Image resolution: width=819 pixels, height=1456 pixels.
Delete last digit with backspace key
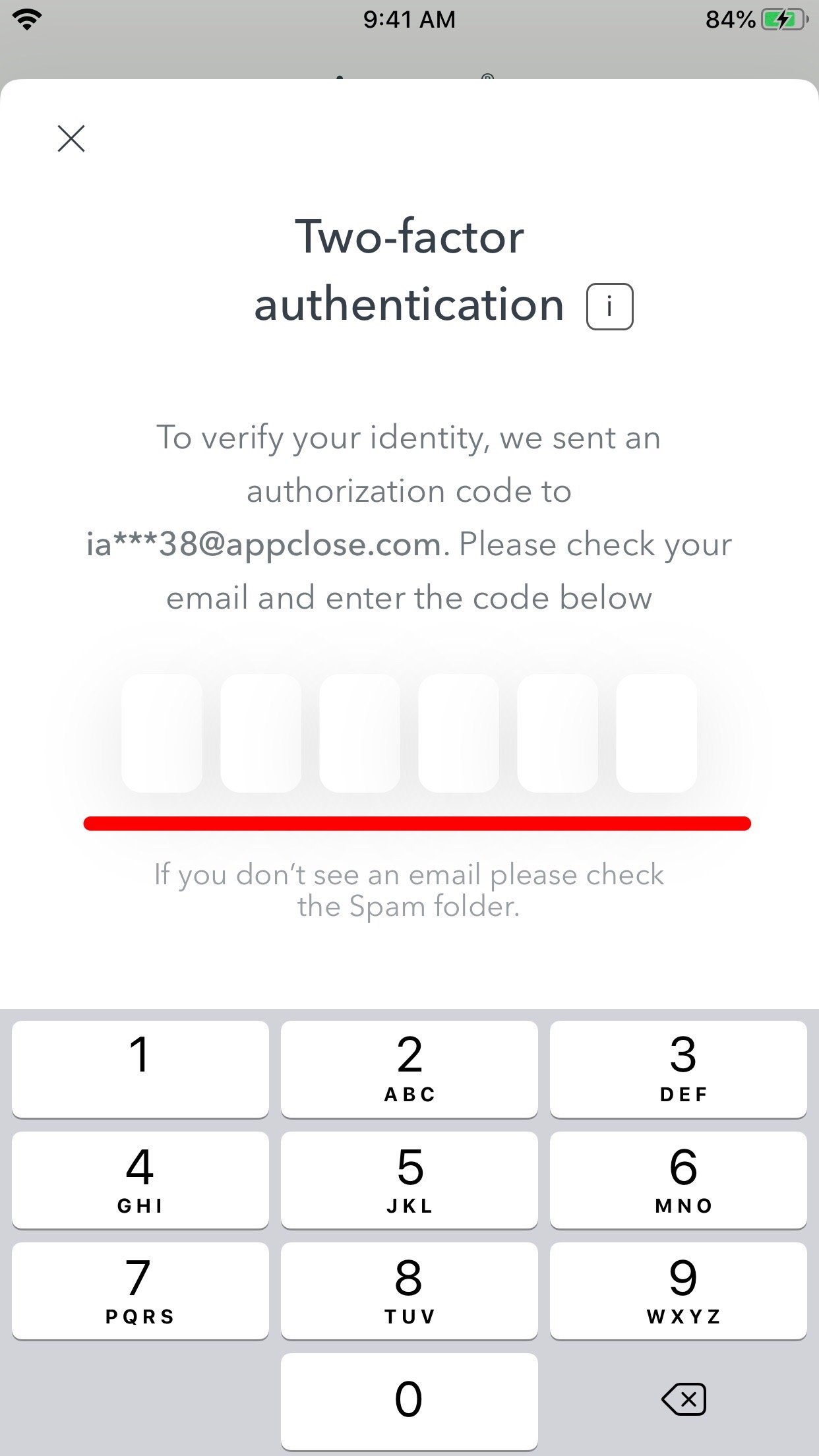coord(684,1399)
